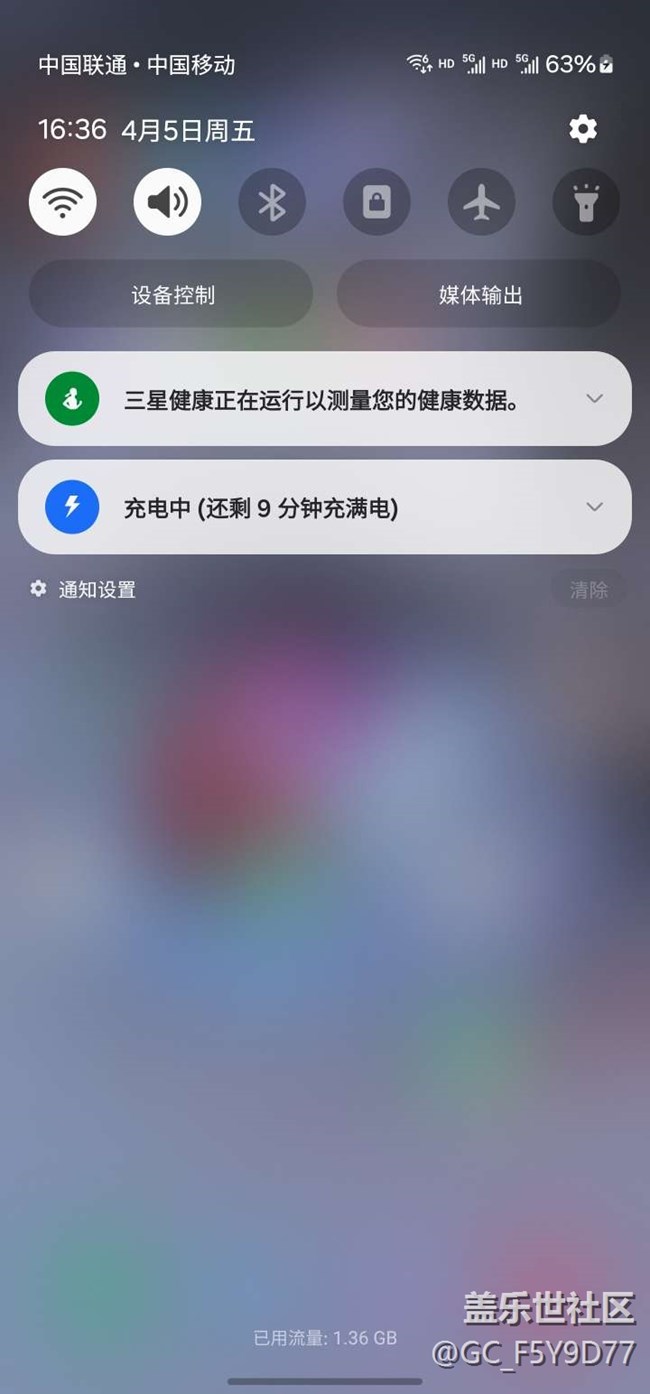Image resolution: width=650 pixels, height=1394 pixels.
Task: Expand the 三星健康 notification chevron
Action: coord(594,399)
